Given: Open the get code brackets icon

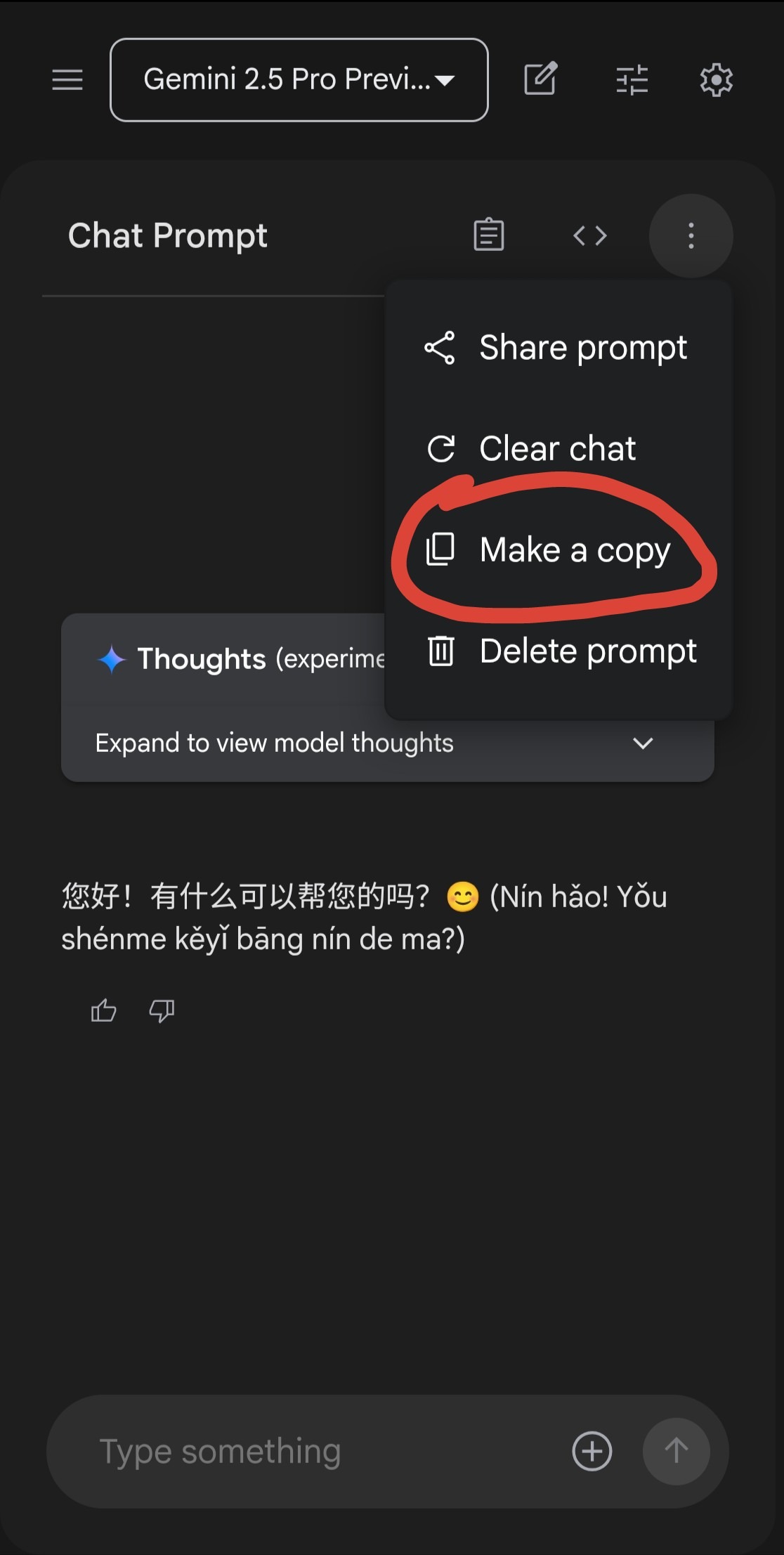Looking at the screenshot, I should (589, 235).
